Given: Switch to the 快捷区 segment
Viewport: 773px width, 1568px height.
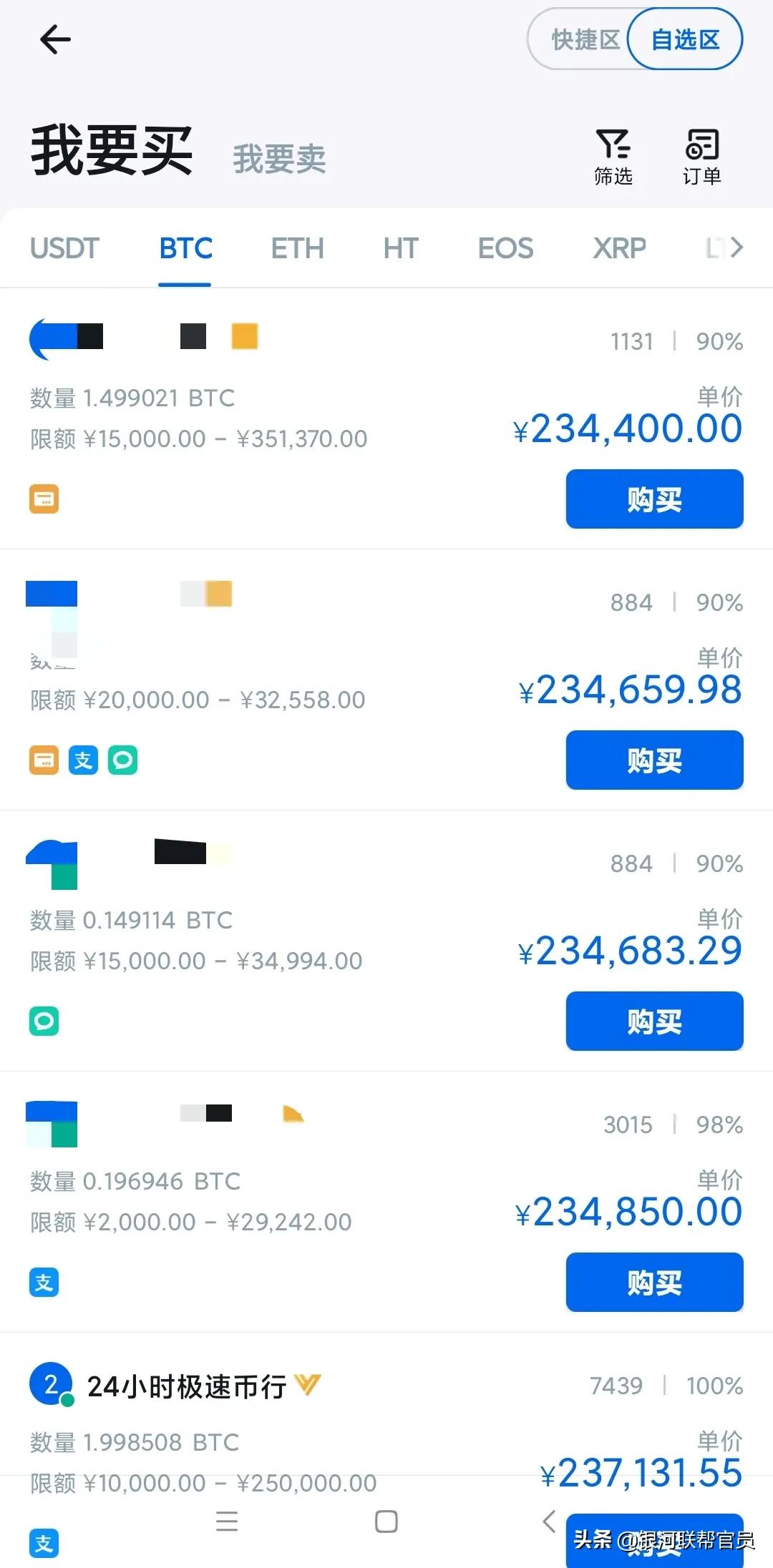Looking at the screenshot, I should (x=584, y=39).
